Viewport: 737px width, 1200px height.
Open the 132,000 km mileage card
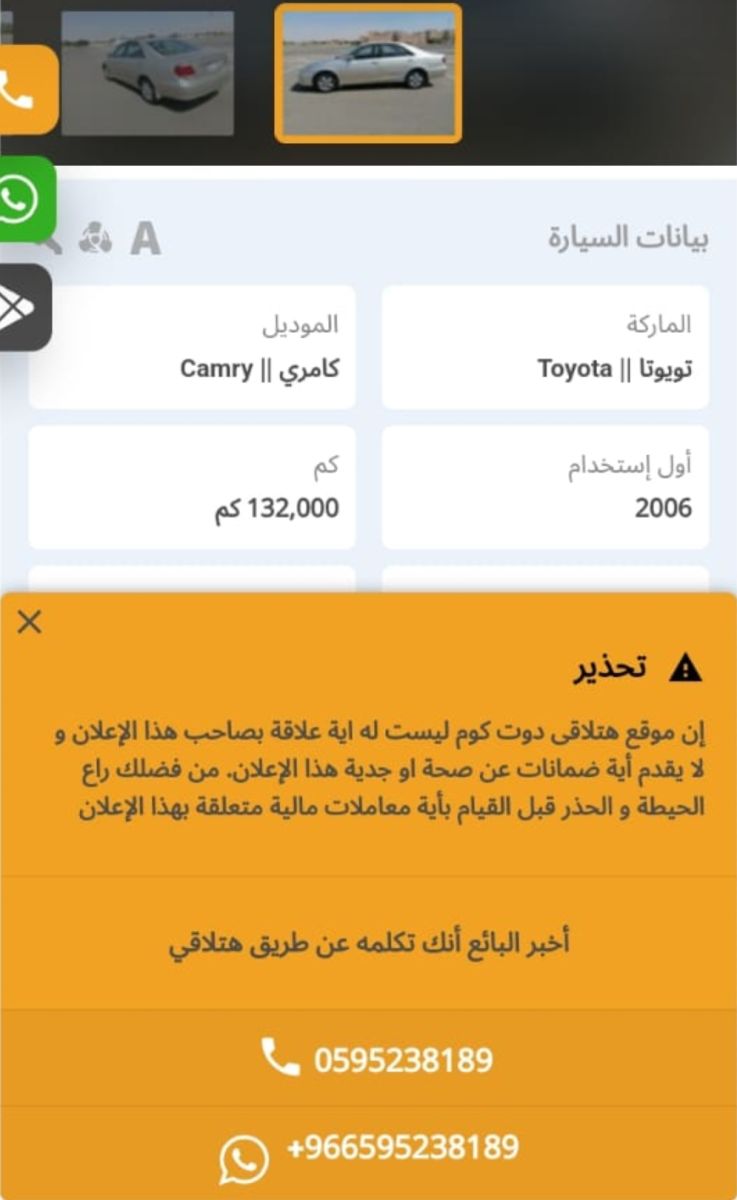pos(194,488)
